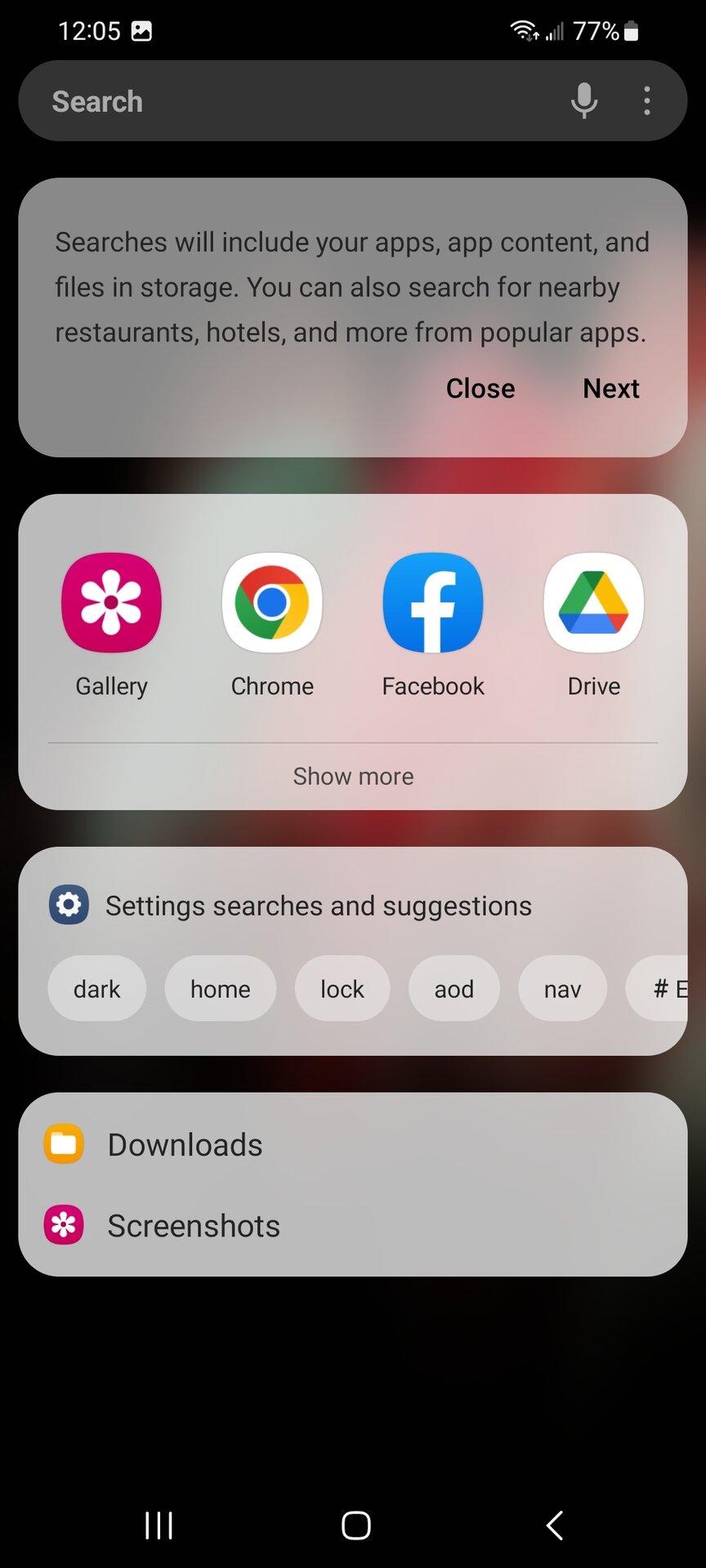
Task: Open the Downloads folder
Action: (x=185, y=1145)
